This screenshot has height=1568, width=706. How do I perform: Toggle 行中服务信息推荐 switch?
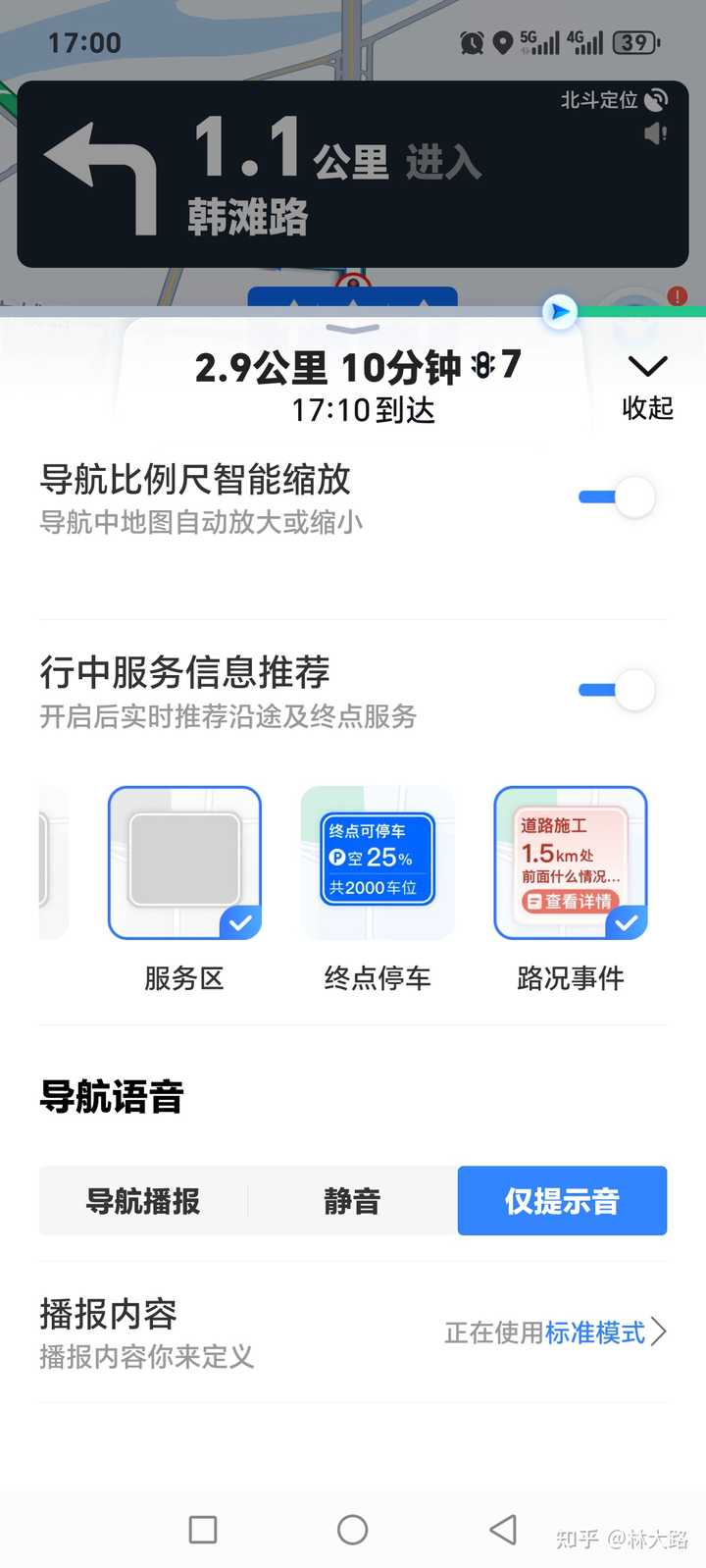click(617, 691)
